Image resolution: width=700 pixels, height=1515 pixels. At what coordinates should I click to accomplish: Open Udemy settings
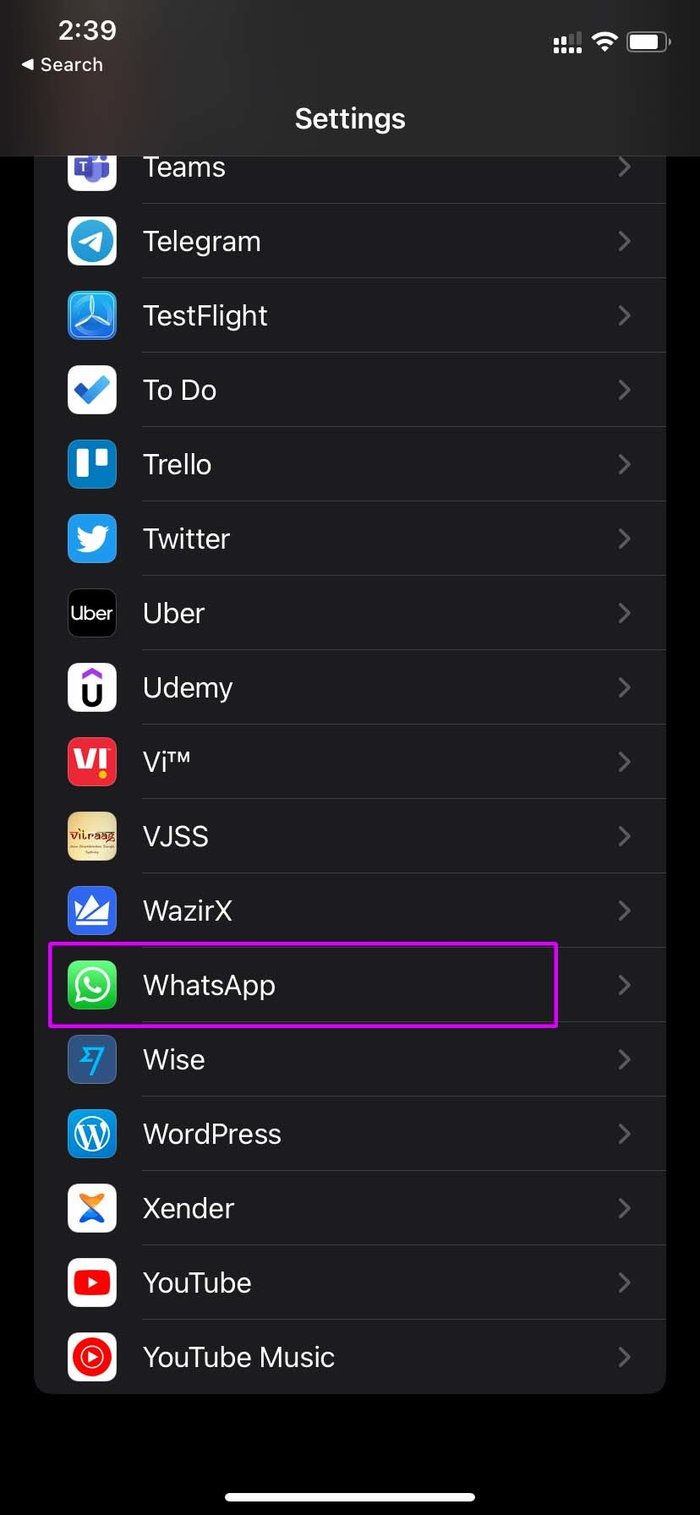point(350,687)
